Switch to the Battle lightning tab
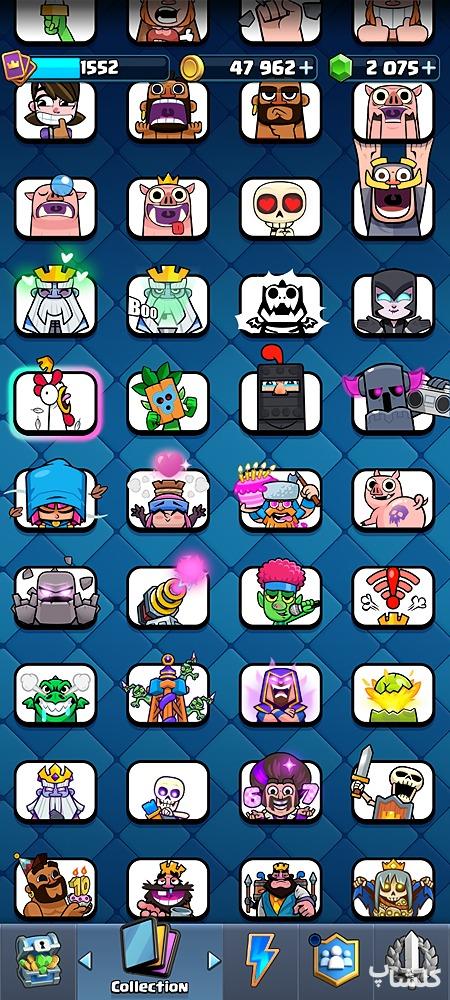 click(263, 961)
